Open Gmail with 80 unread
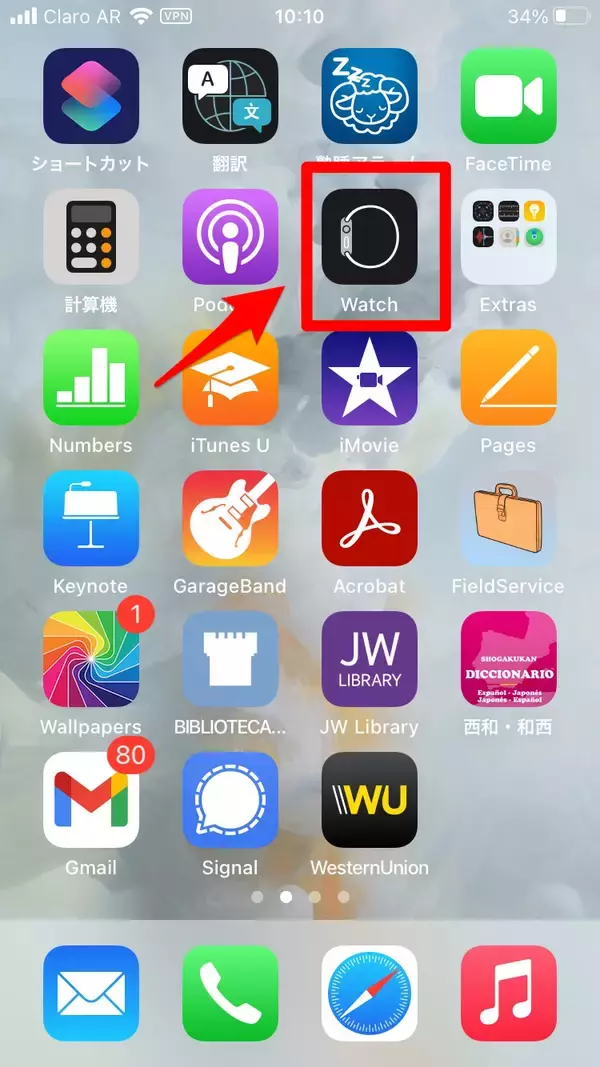Image resolution: width=600 pixels, height=1067 pixels. coord(91,800)
